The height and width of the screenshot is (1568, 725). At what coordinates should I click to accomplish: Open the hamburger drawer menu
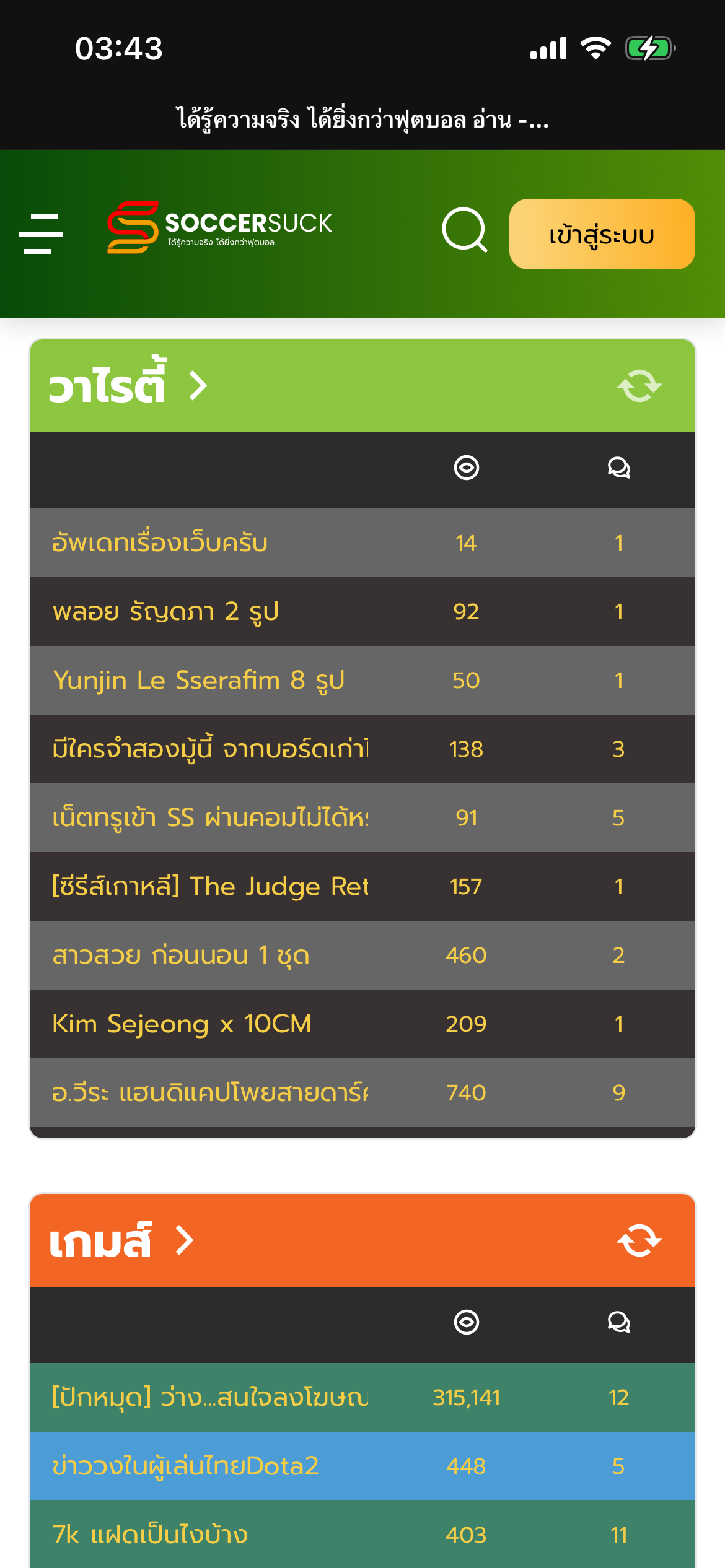click(x=41, y=233)
